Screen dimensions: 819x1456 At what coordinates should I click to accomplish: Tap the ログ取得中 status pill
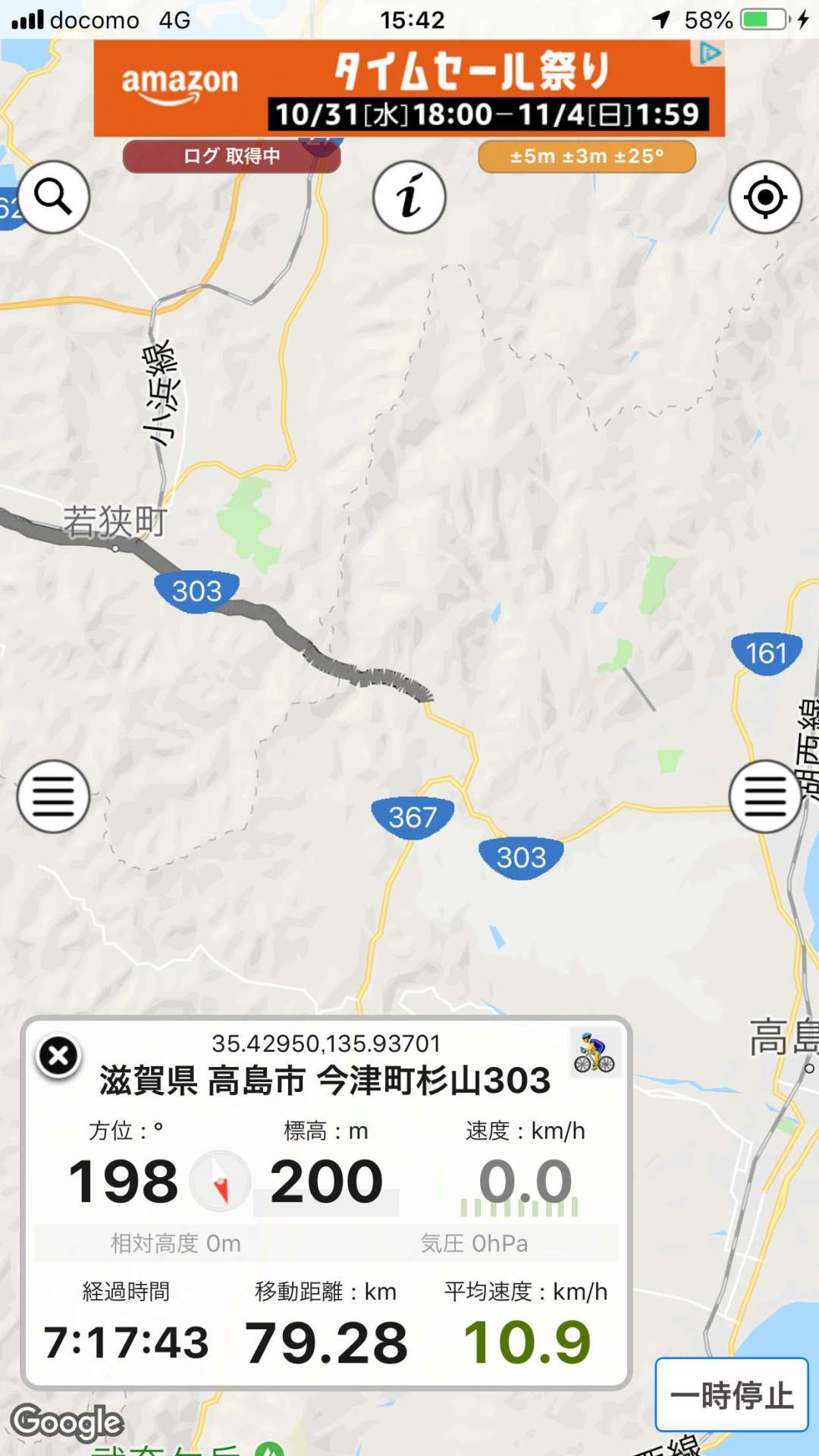pyautogui.click(x=231, y=156)
